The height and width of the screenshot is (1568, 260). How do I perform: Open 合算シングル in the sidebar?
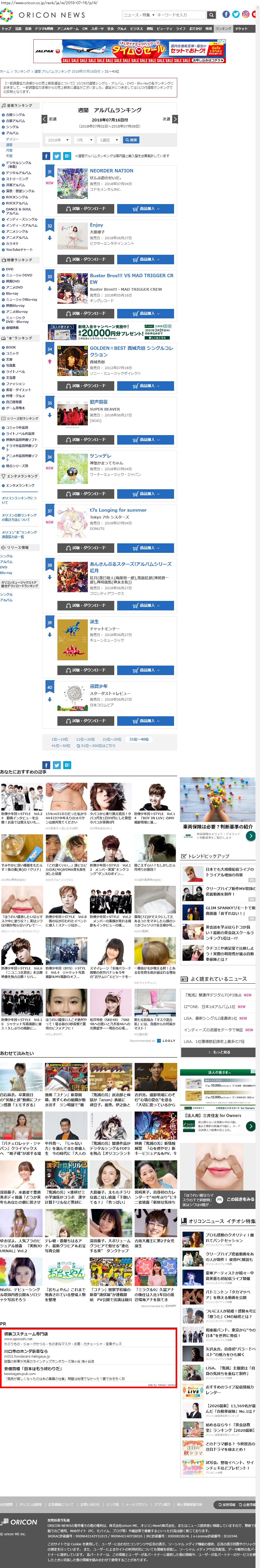(15, 114)
